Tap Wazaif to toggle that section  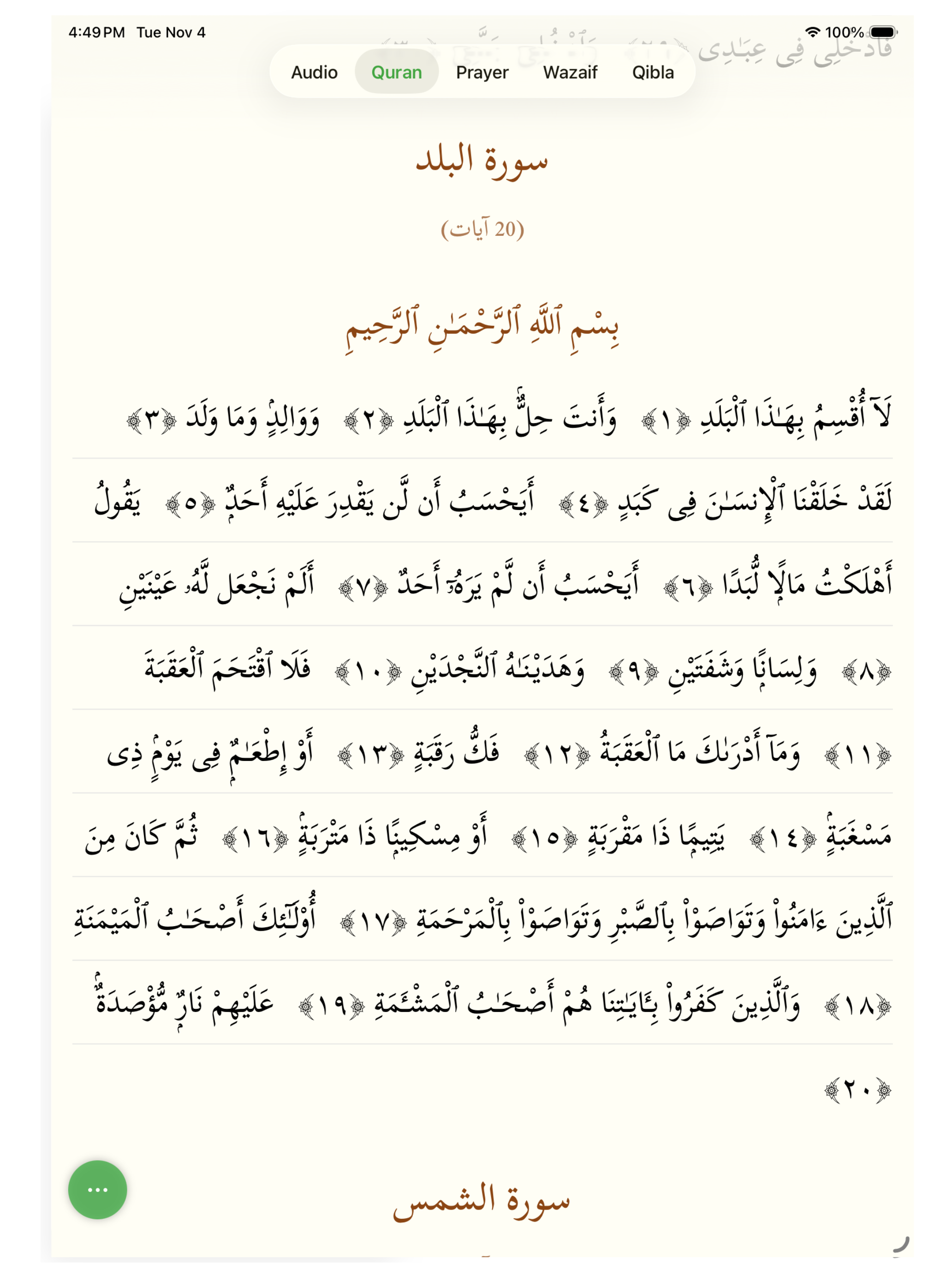coord(571,72)
